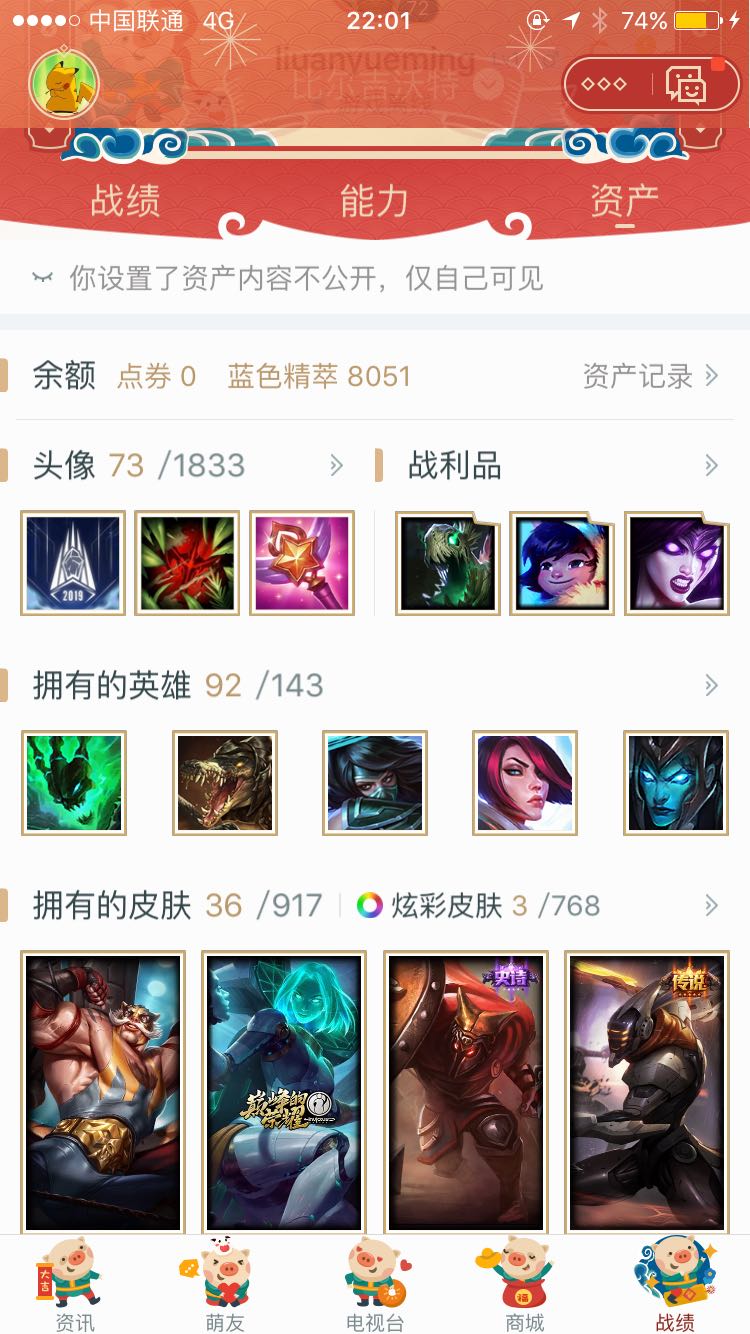Open the Pikachu profile avatar
The height and width of the screenshot is (1334, 750).
(64, 82)
